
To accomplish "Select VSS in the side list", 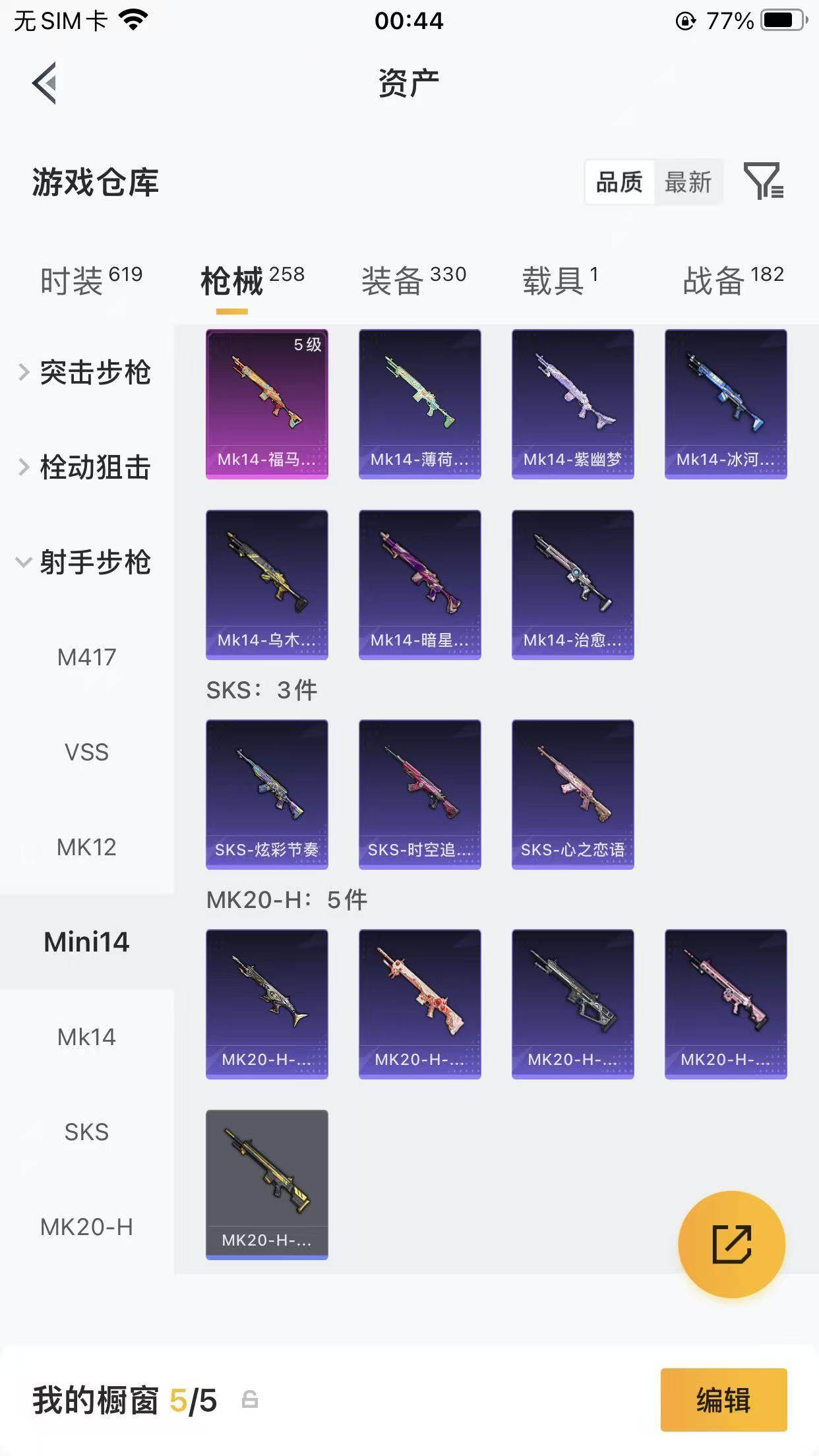I will [x=86, y=752].
